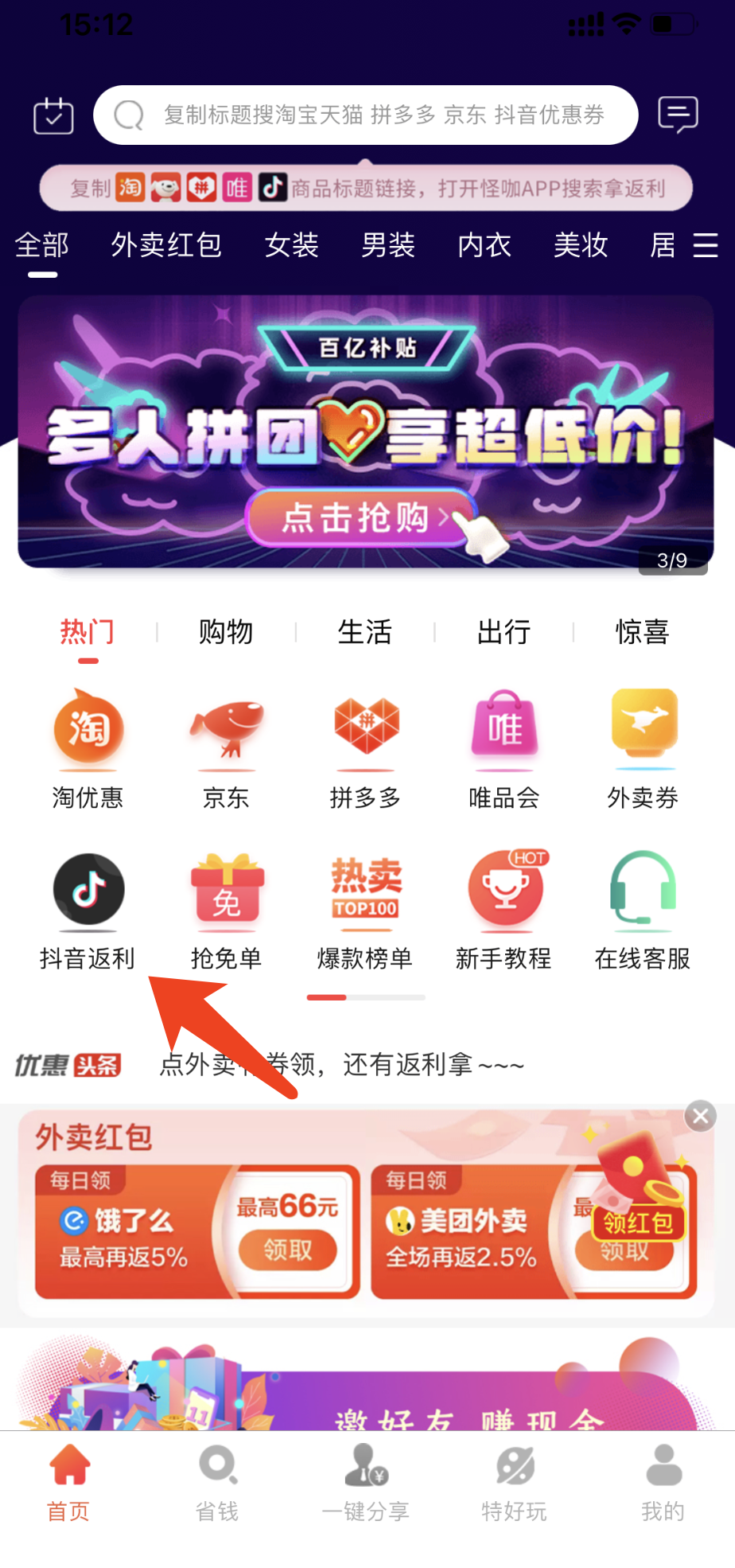Open the calendar check-in icon

click(x=53, y=116)
